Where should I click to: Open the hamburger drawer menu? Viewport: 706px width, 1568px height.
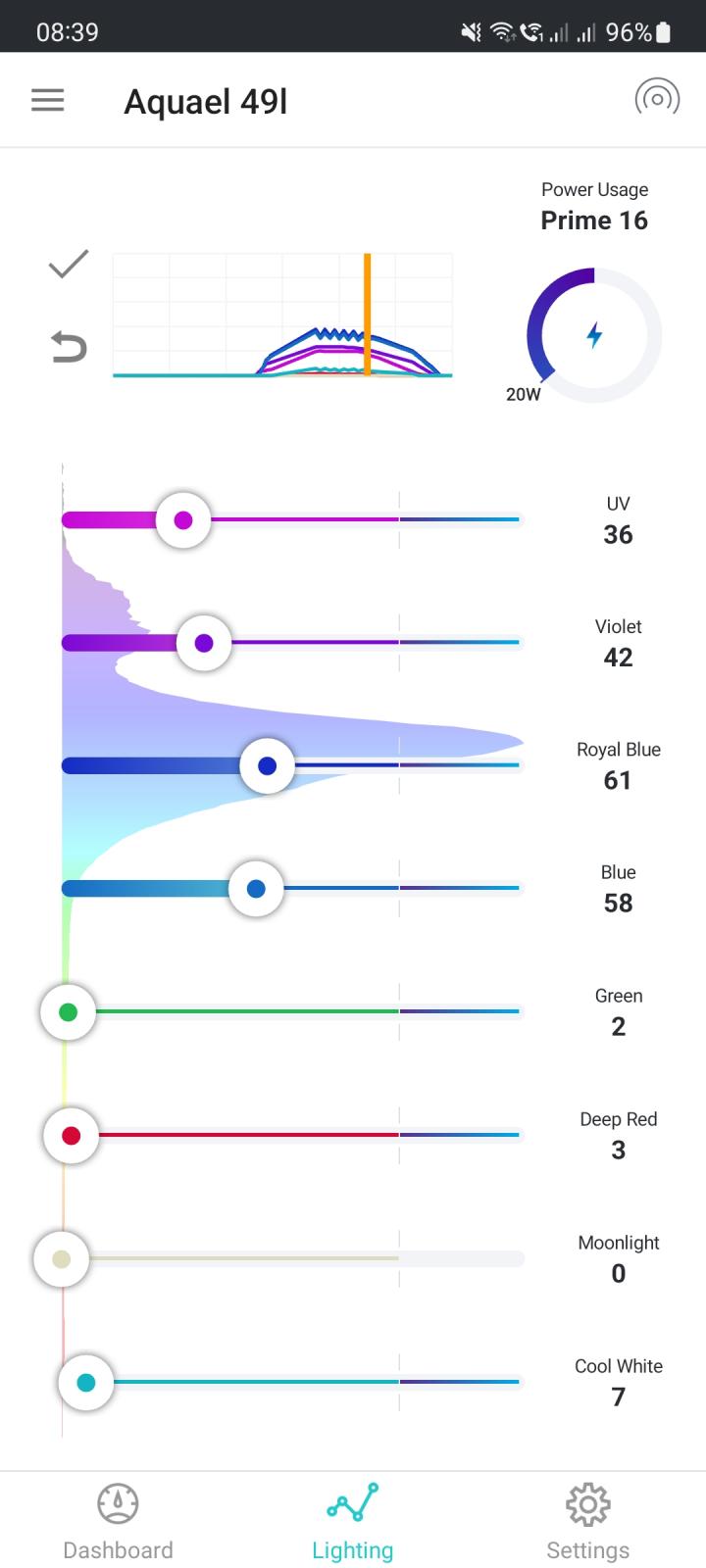tap(47, 100)
